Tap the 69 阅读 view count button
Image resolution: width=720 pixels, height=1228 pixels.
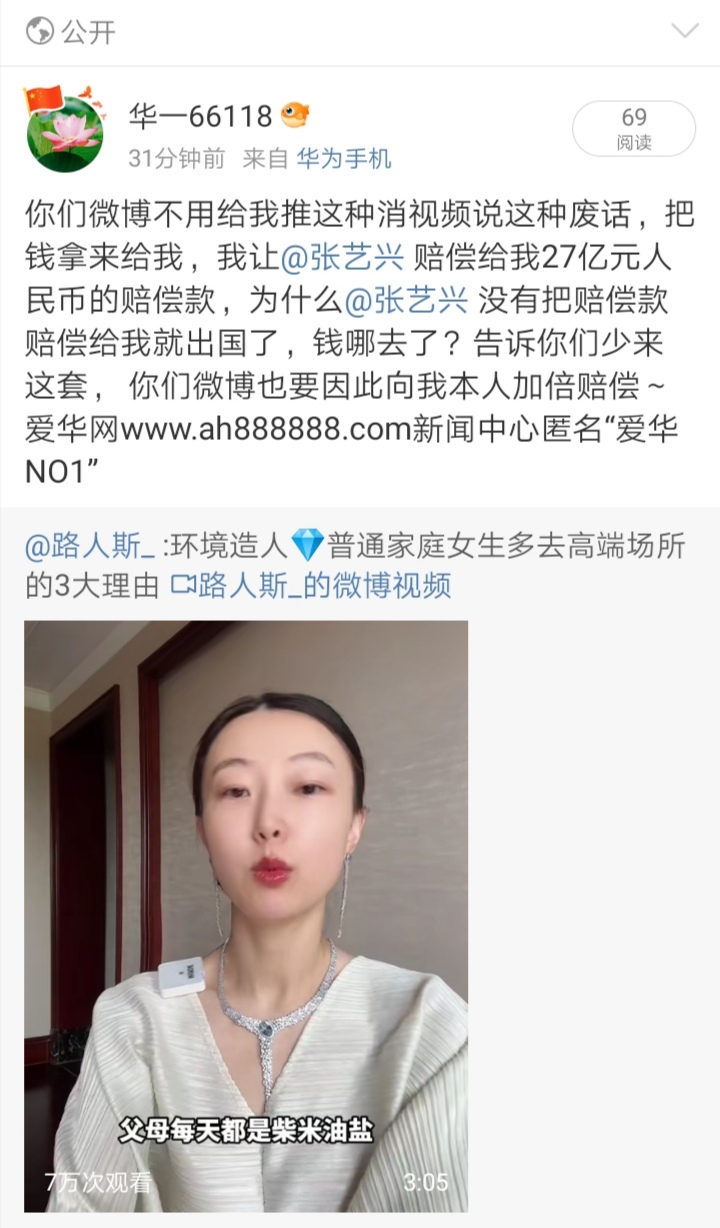coord(634,129)
